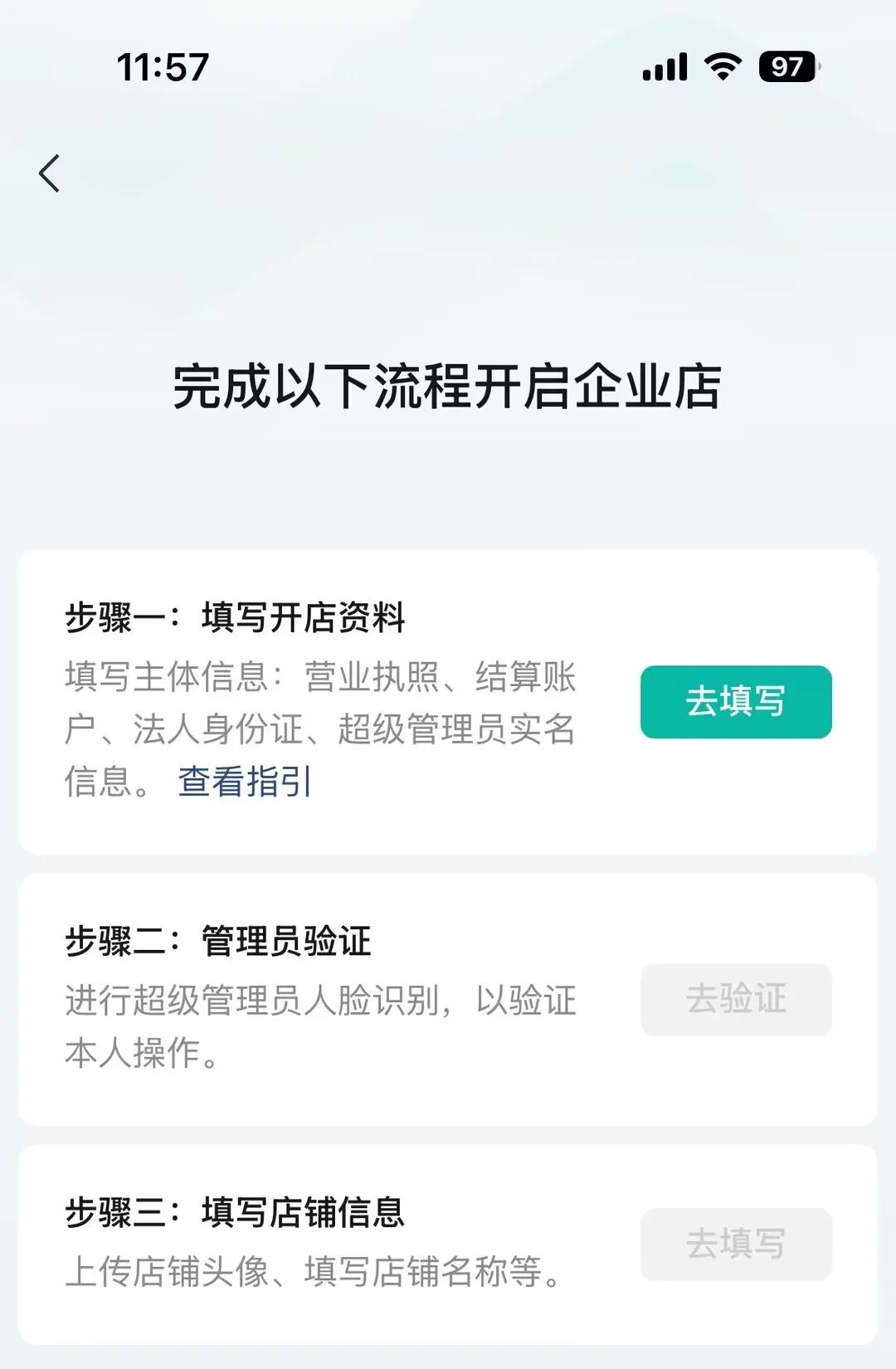Open the 查看指引 link
Image resolution: width=896 pixels, height=1369 pixels.
pyautogui.click(x=245, y=782)
